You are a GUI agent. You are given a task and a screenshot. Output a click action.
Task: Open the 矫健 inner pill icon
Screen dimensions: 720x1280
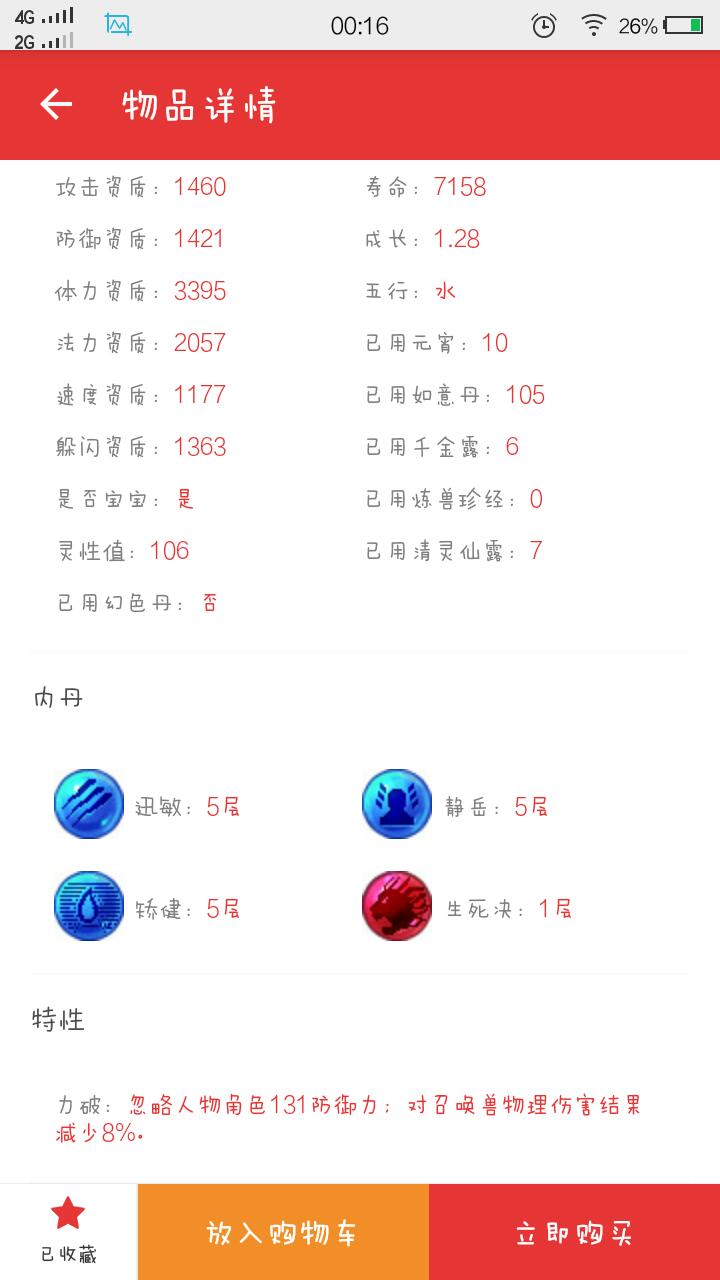(x=89, y=906)
